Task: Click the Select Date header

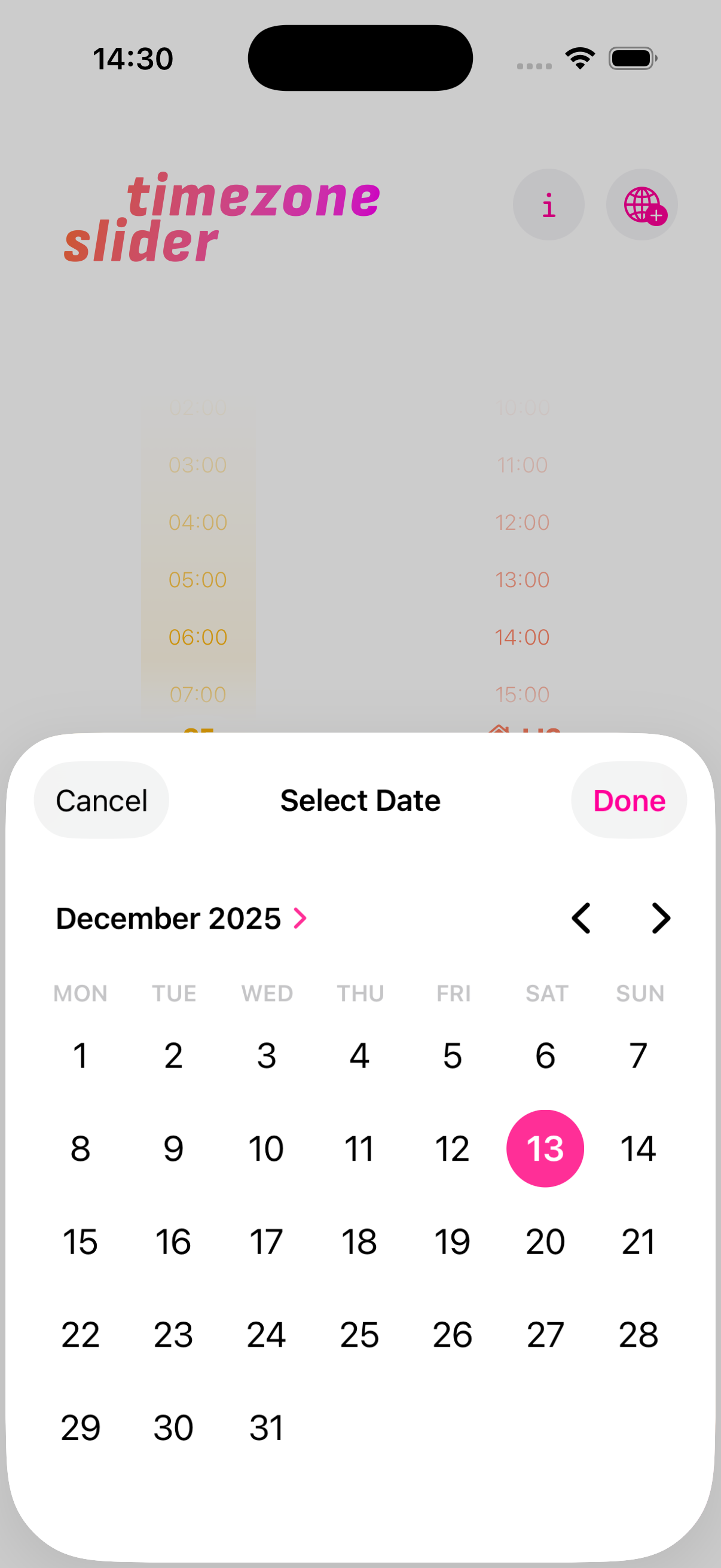Action: (x=360, y=800)
